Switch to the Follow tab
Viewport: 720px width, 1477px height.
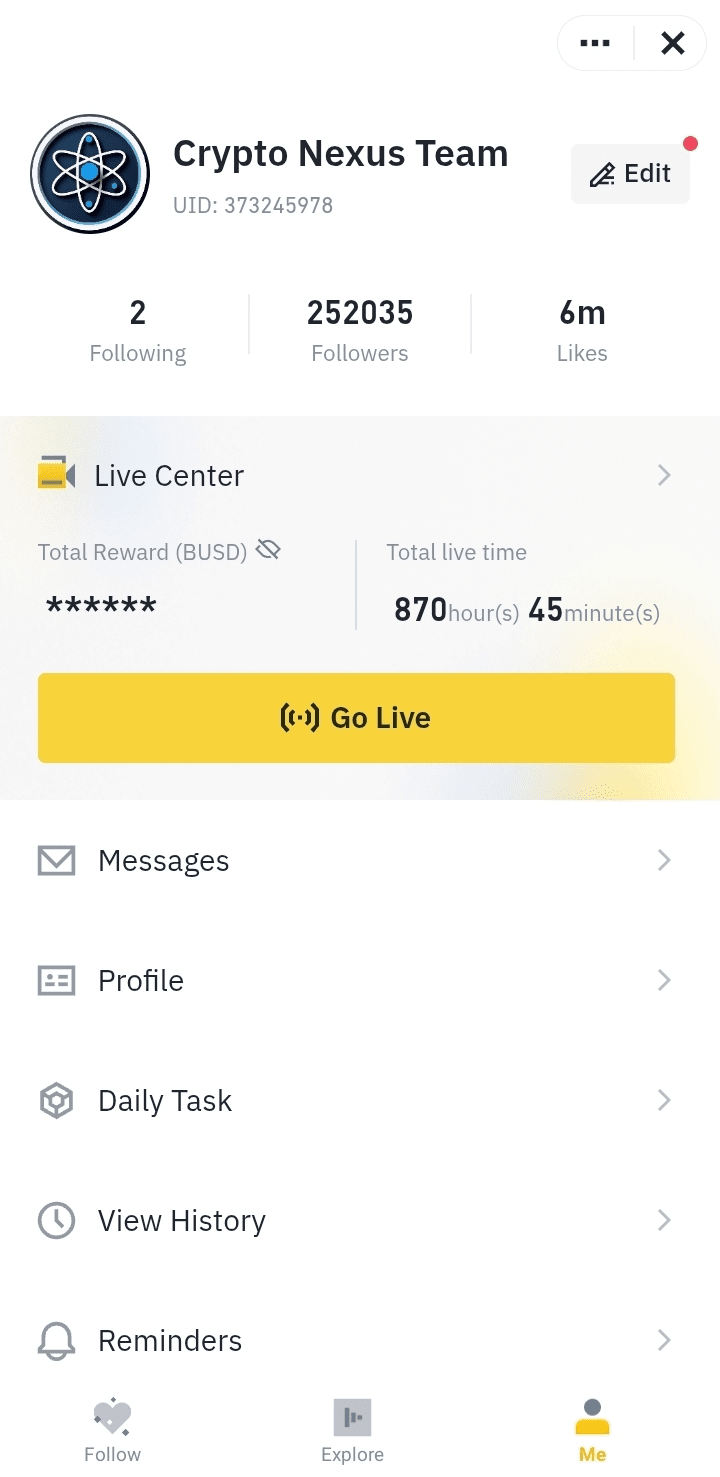pyautogui.click(x=112, y=1430)
